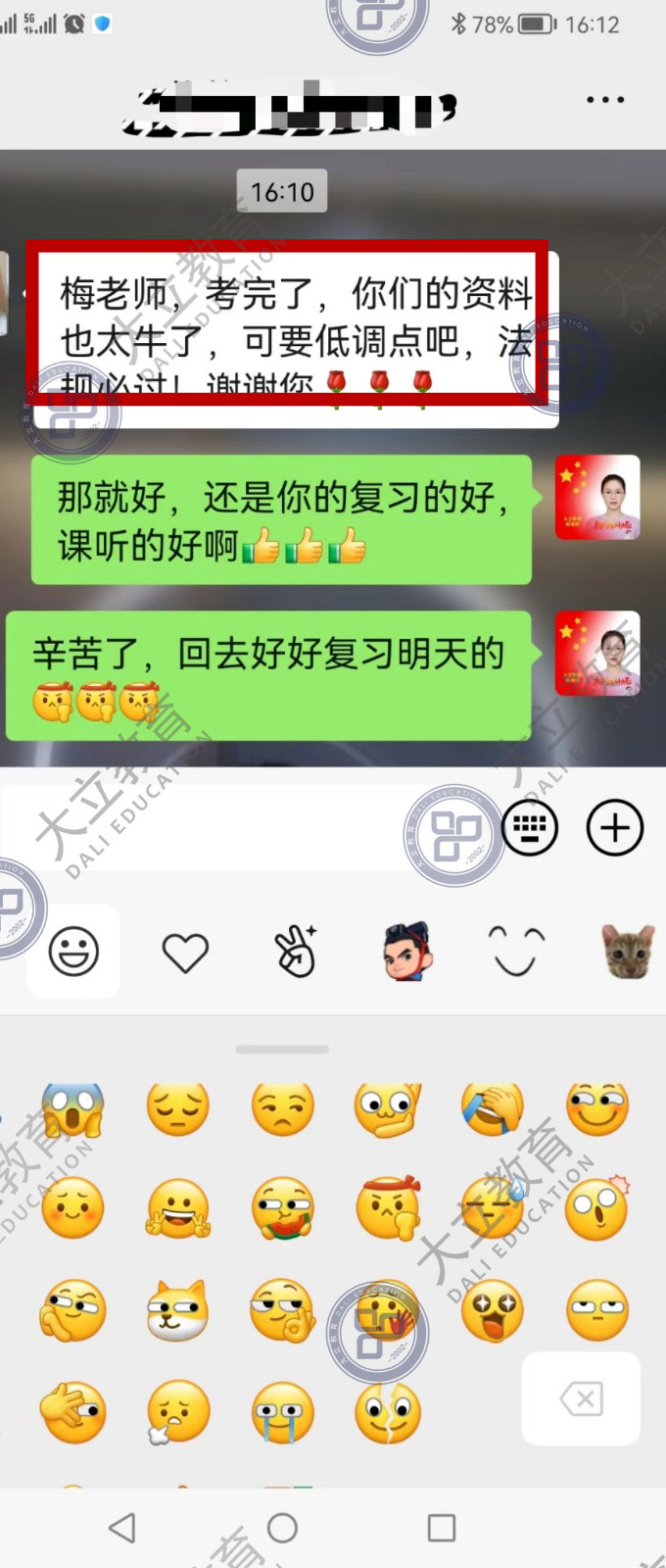Open the chat's three-dot overflow menu
Image resolution: width=666 pixels, height=1568 pixels.
point(604,100)
